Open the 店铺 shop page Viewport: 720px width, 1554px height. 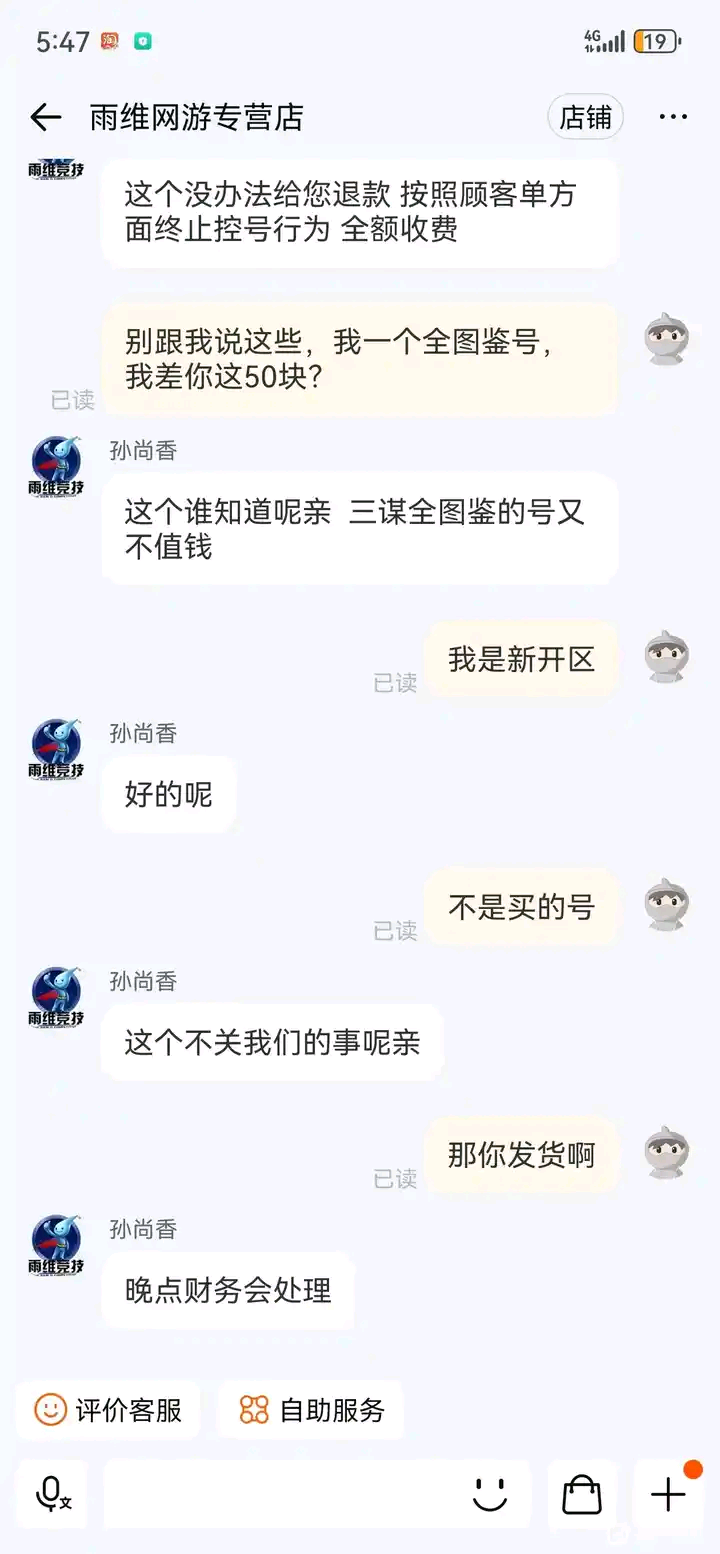[x=585, y=118]
